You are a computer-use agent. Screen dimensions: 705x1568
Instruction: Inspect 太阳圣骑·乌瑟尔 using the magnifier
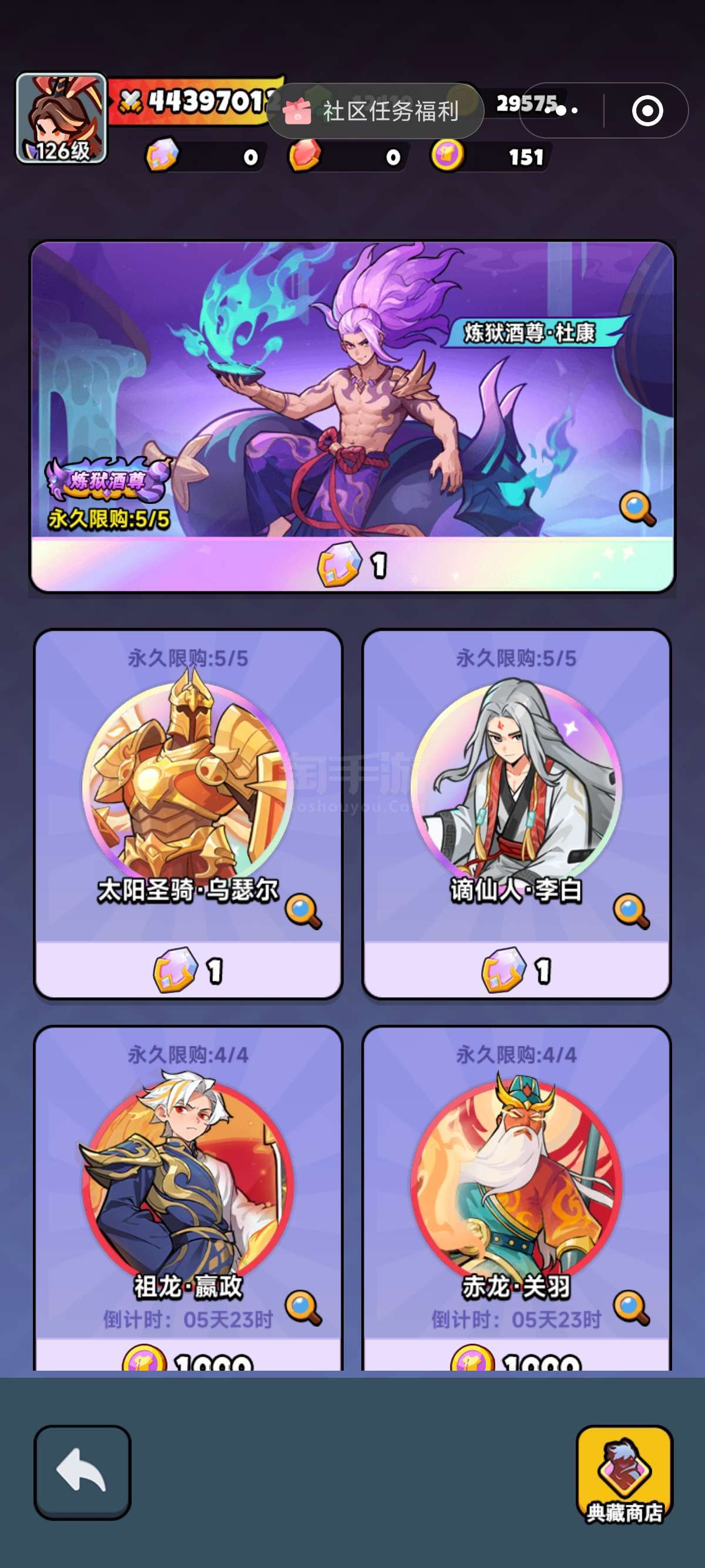(x=304, y=911)
